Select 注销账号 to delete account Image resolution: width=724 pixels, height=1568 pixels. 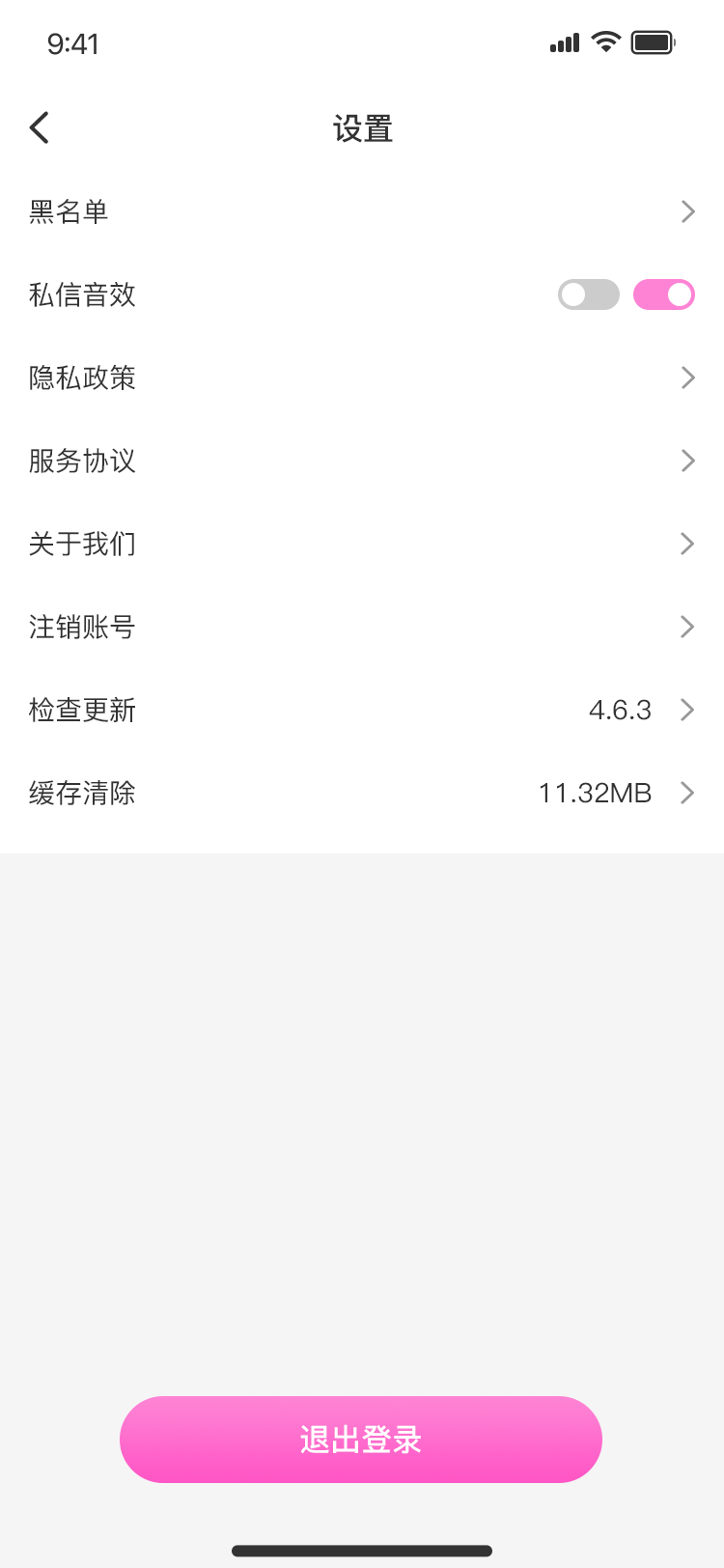tap(361, 627)
